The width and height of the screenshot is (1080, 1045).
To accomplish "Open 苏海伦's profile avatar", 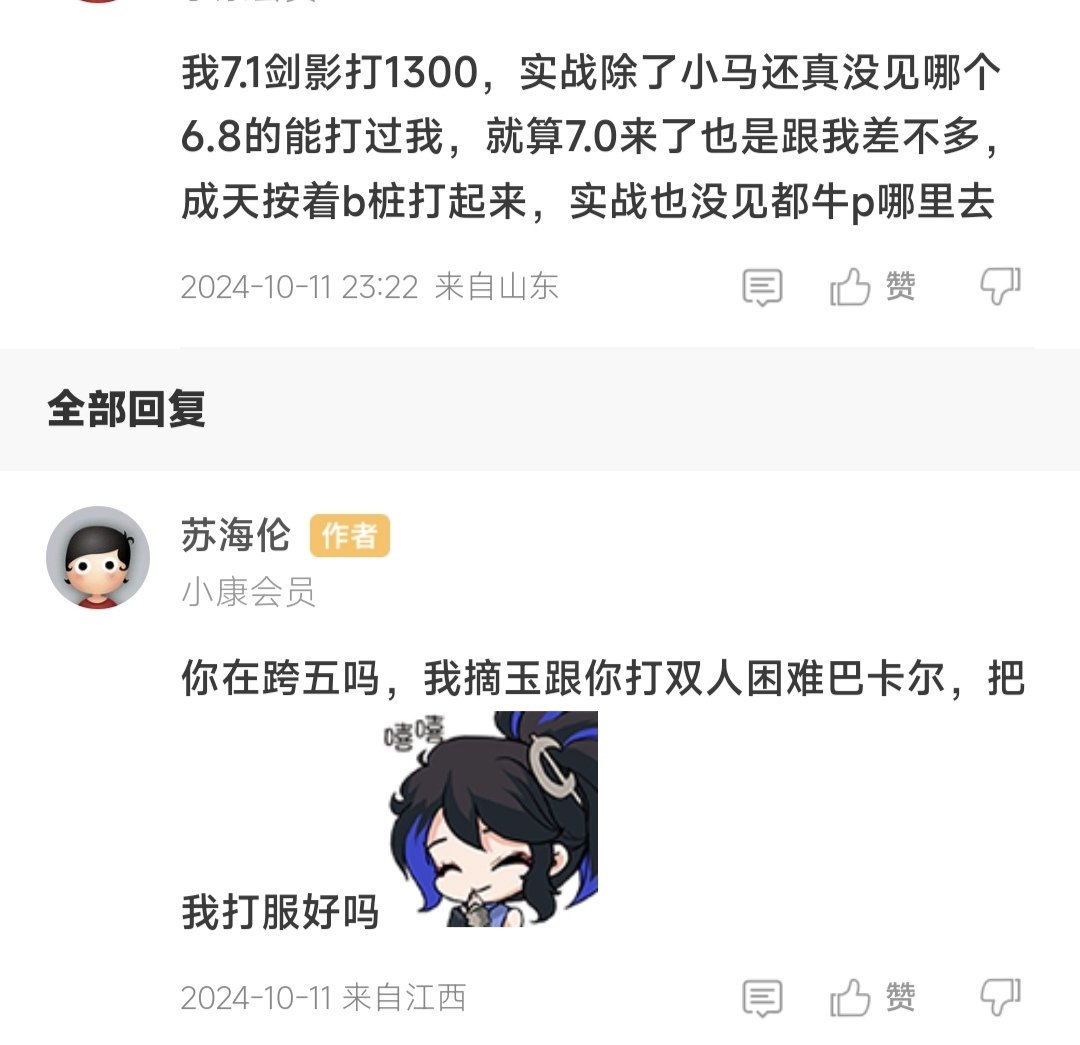I will click(98, 557).
